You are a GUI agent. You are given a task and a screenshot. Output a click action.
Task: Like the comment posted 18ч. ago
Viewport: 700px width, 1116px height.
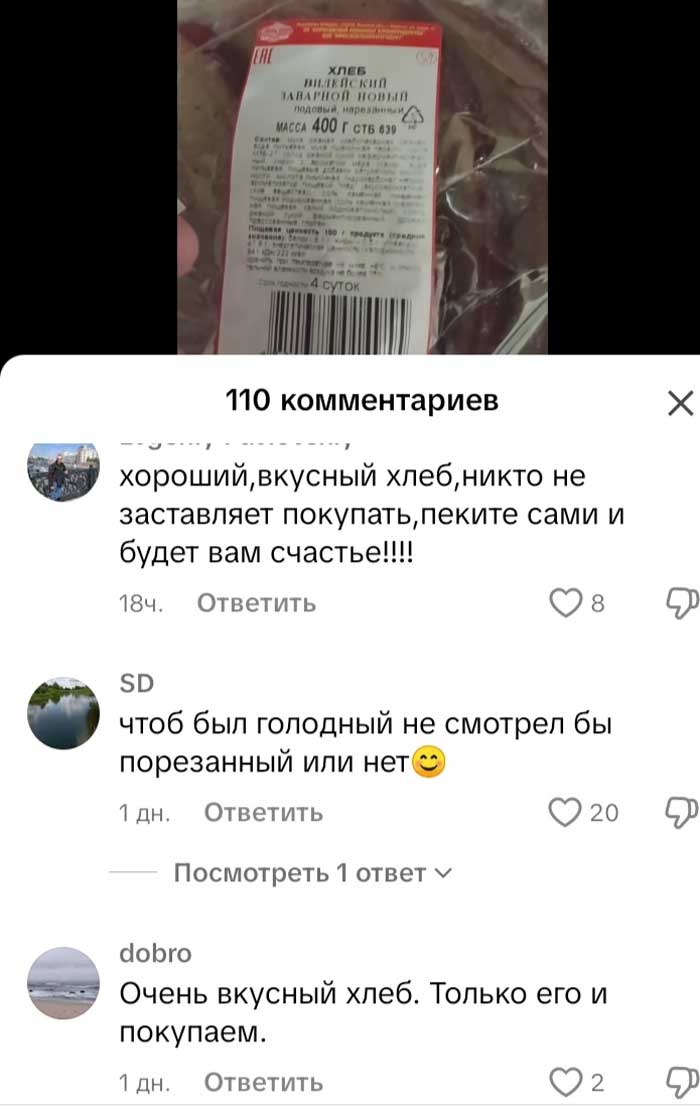coord(567,602)
